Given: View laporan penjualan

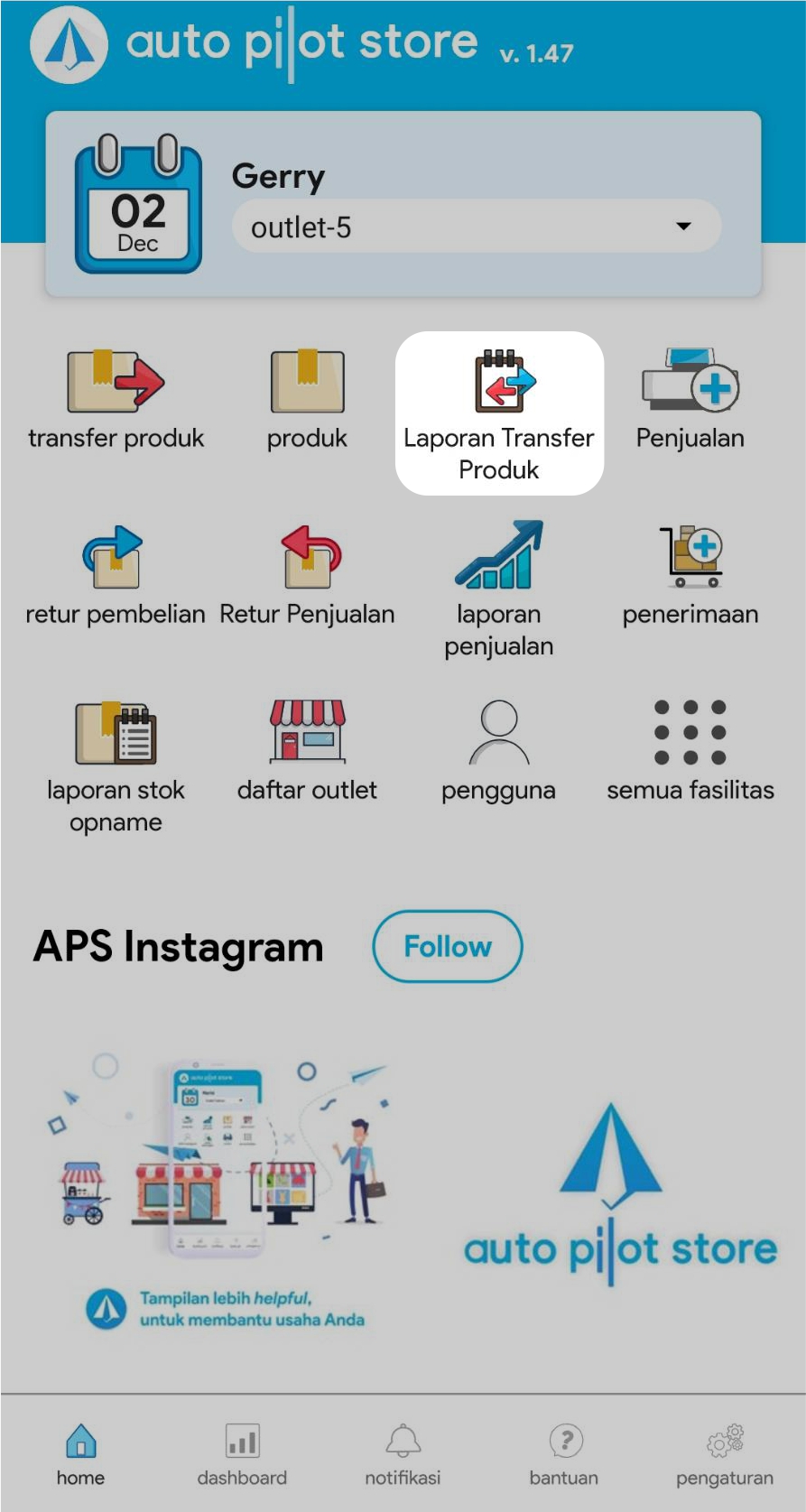Looking at the screenshot, I should 498,587.
